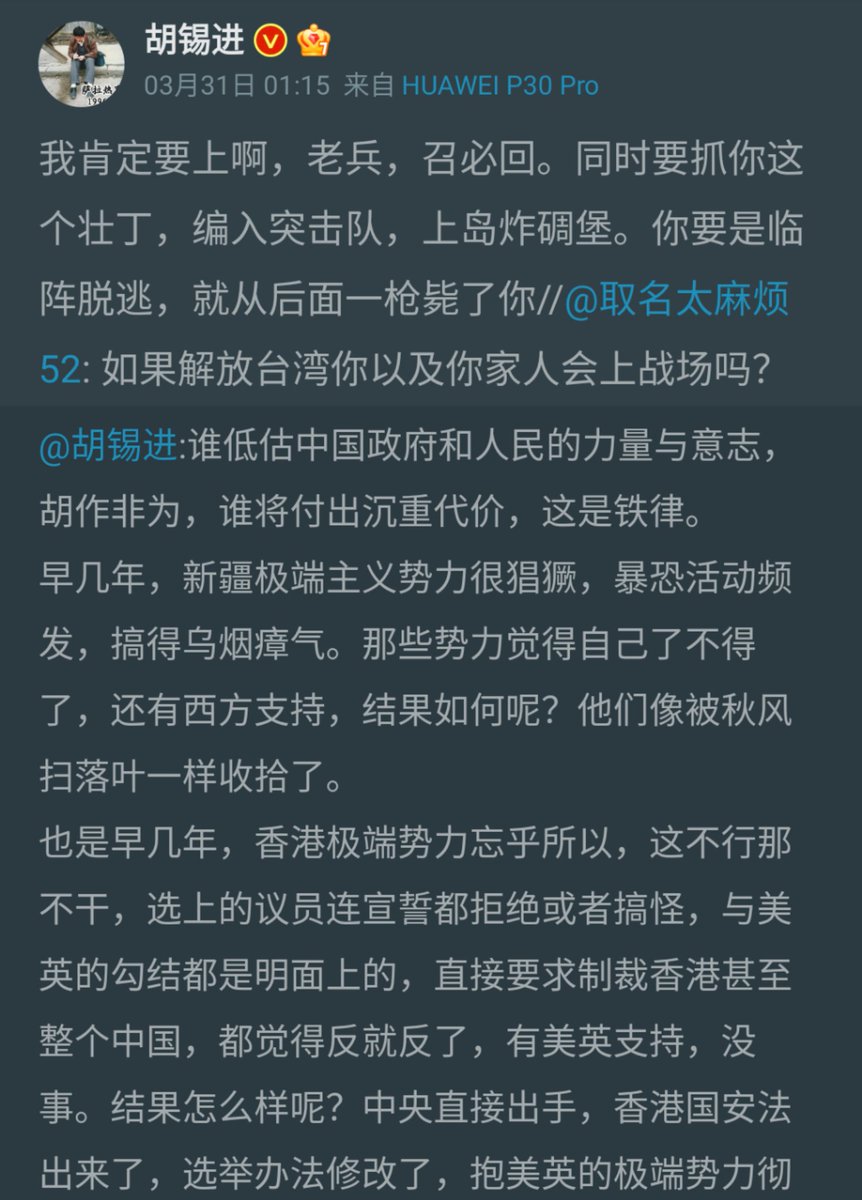Tap the 胡锡进 username at the top
Image resolution: width=862 pixels, height=1200 pixels.
(193, 41)
